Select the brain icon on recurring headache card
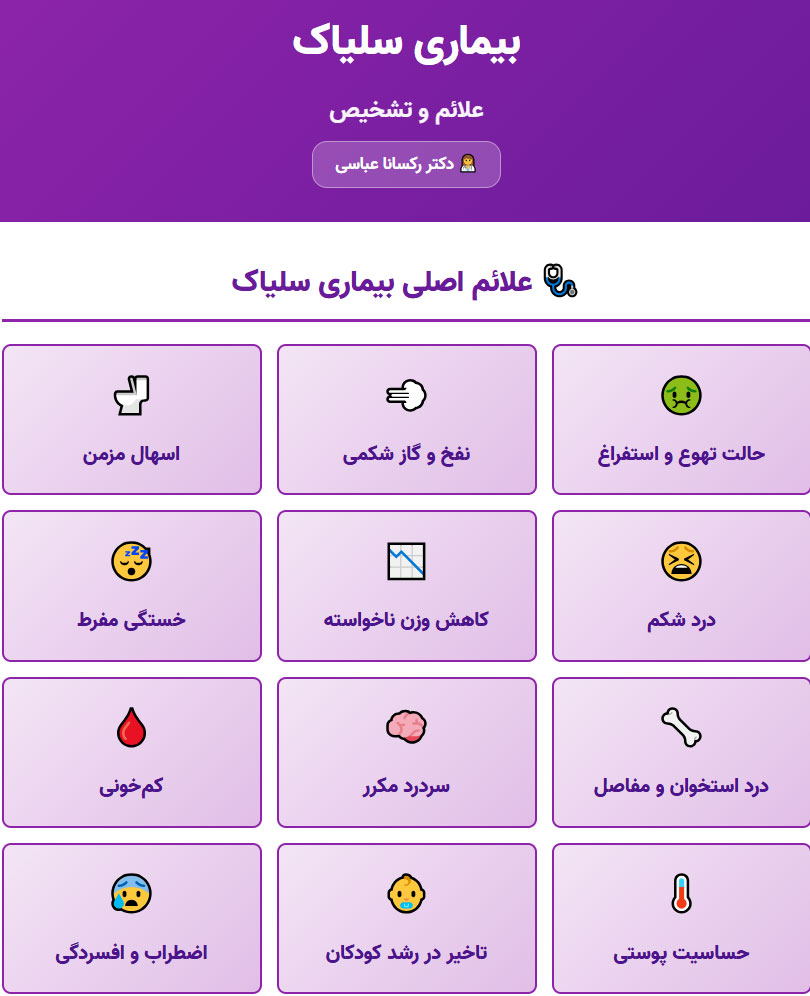 coord(406,727)
